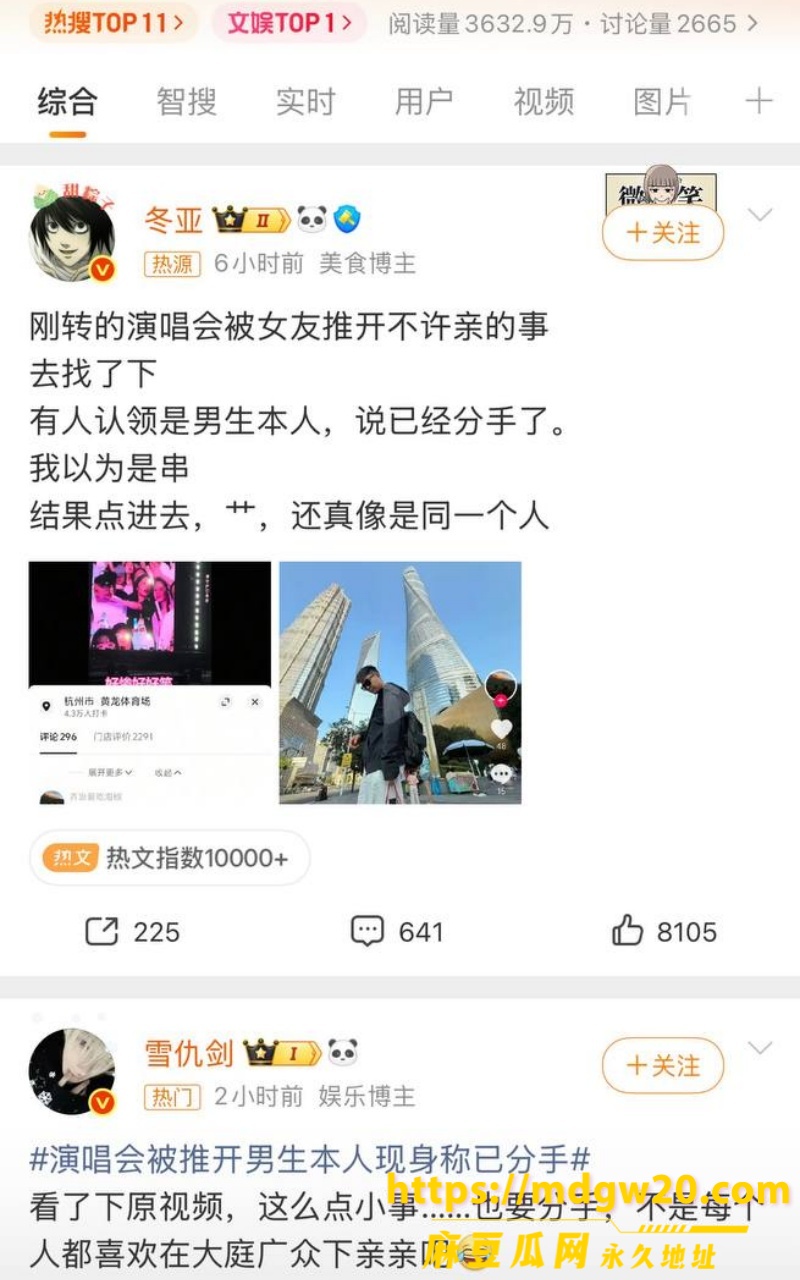Open the 热文指数10000+ chip
This screenshot has width=800, height=1280.
[169, 858]
